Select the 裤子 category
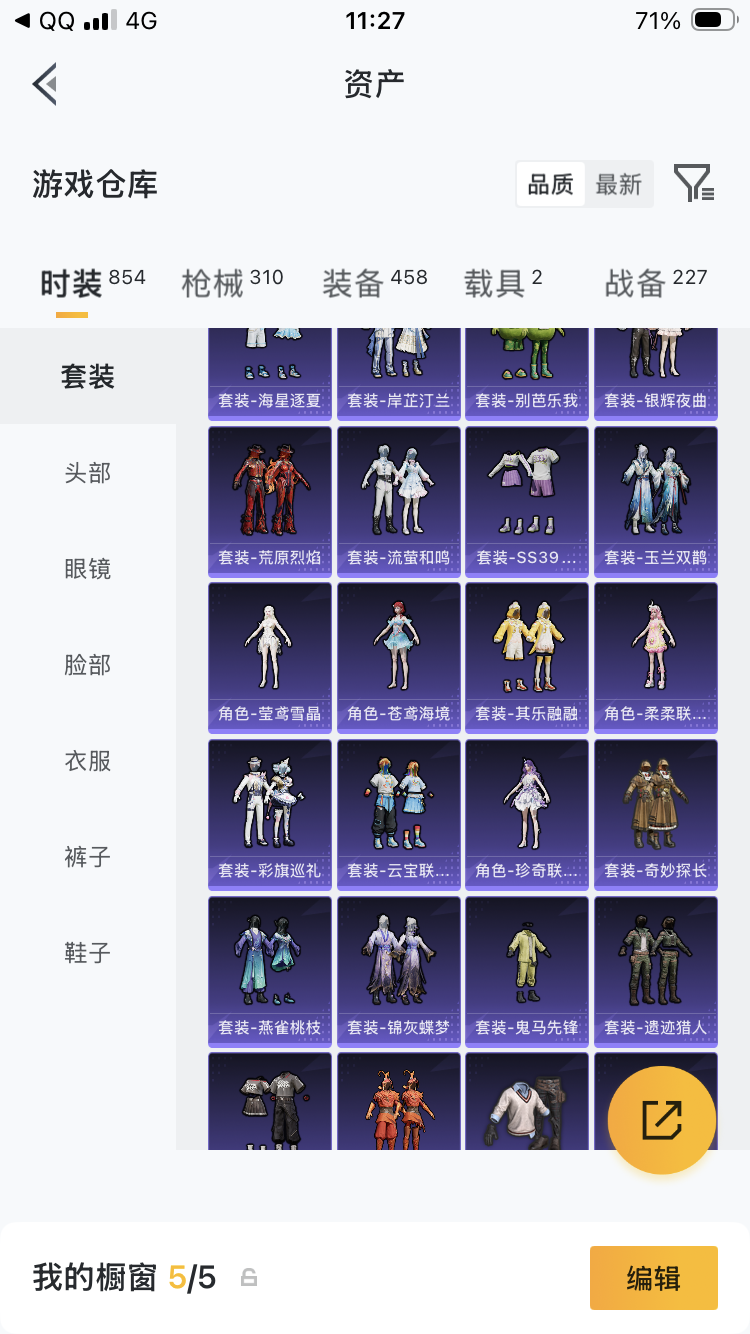This screenshot has height=1334, width=750. [88, 857]
